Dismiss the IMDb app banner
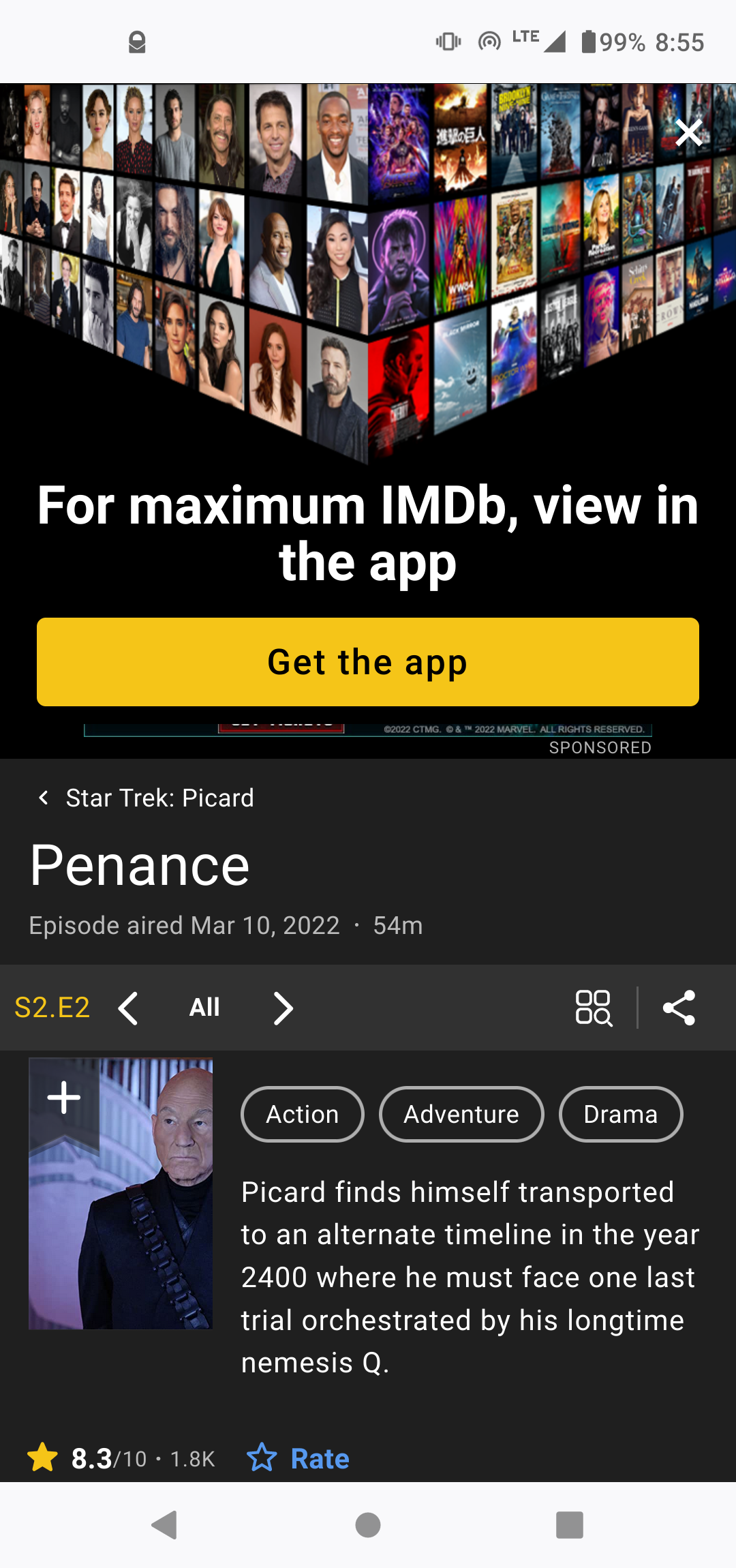The height and width of the screenshot is (1568, 736). click(x=688, y=133)
